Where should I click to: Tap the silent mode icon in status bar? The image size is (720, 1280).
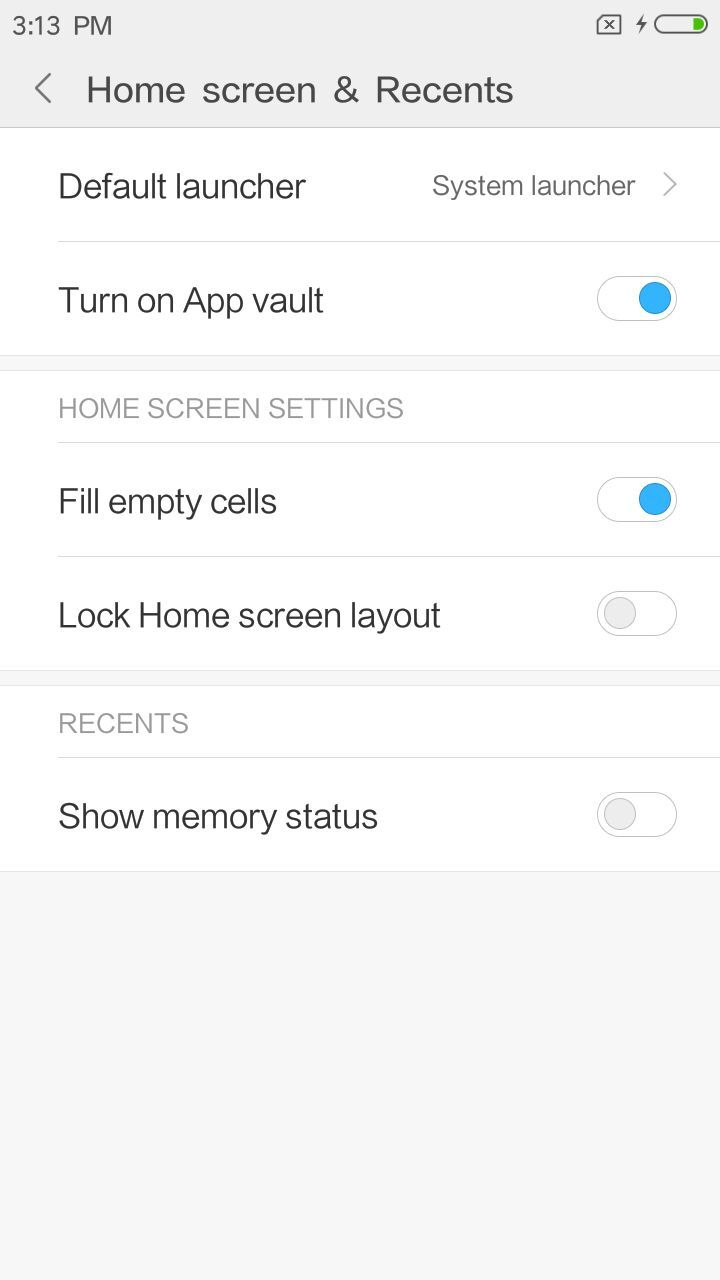(608, 24)
